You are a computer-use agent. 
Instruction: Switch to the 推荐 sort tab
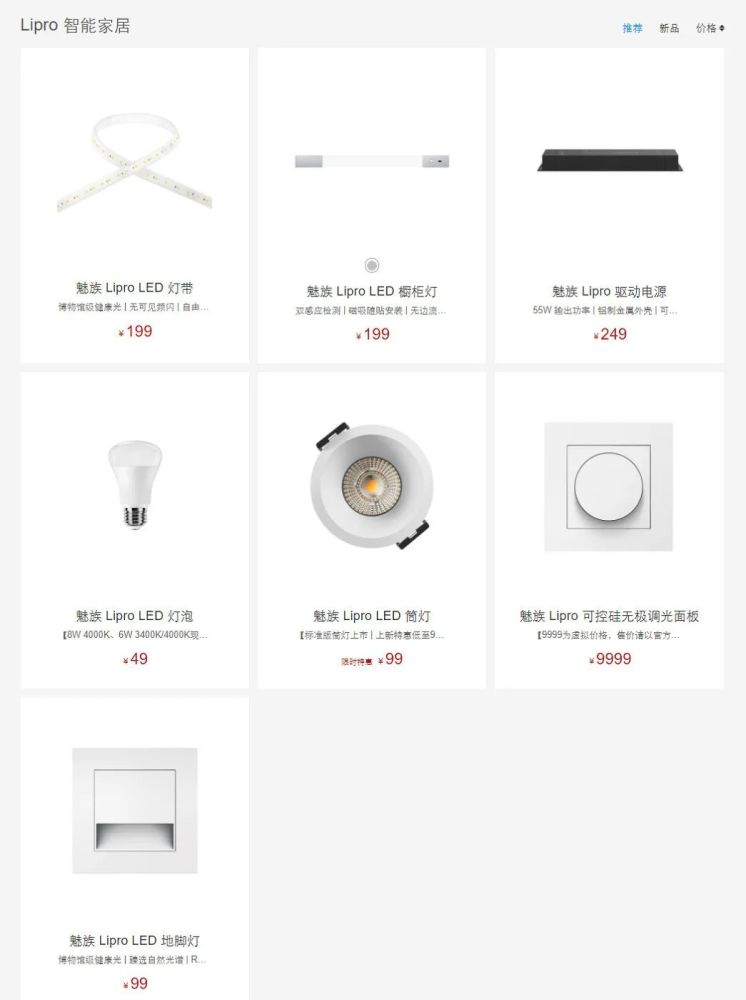pos(632,28)
